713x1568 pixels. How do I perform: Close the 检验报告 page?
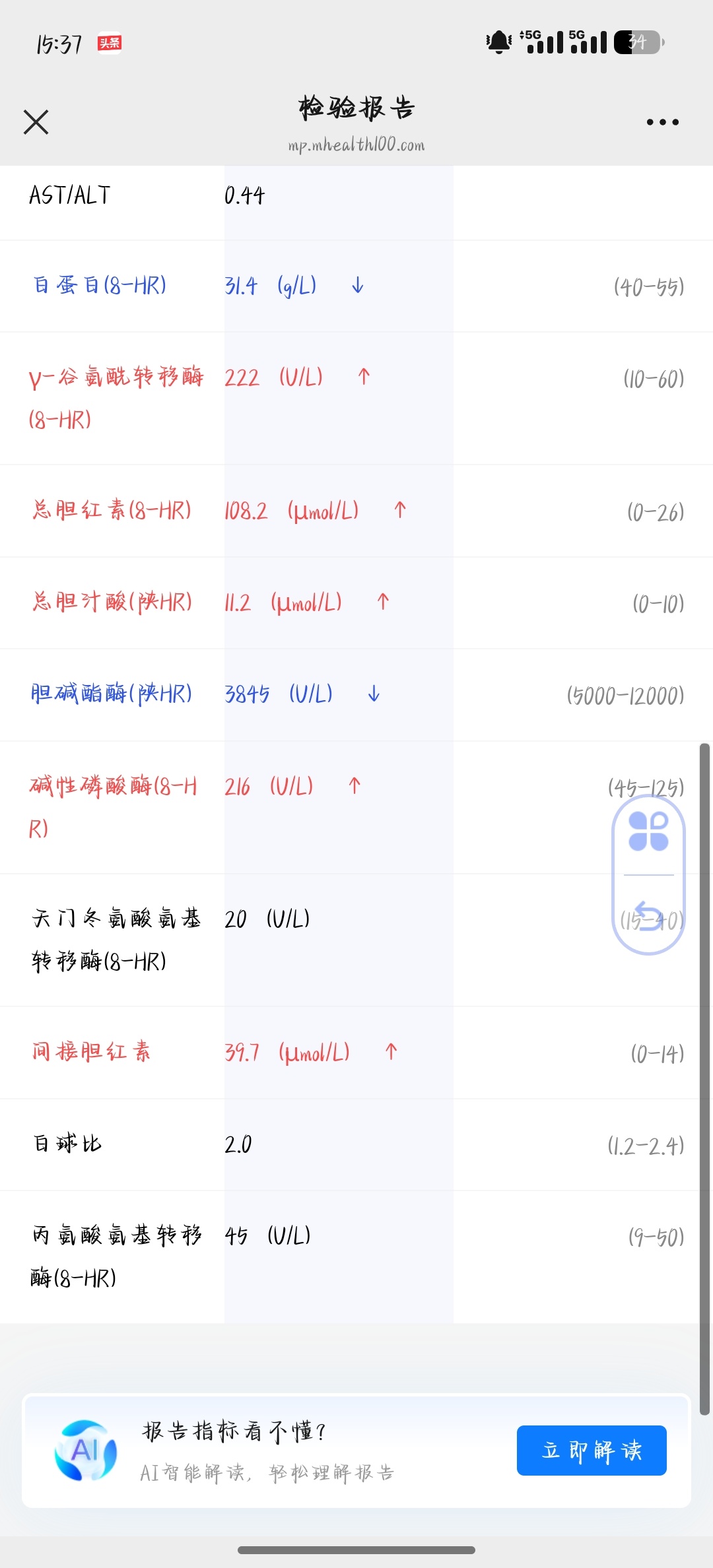[36, 122]
